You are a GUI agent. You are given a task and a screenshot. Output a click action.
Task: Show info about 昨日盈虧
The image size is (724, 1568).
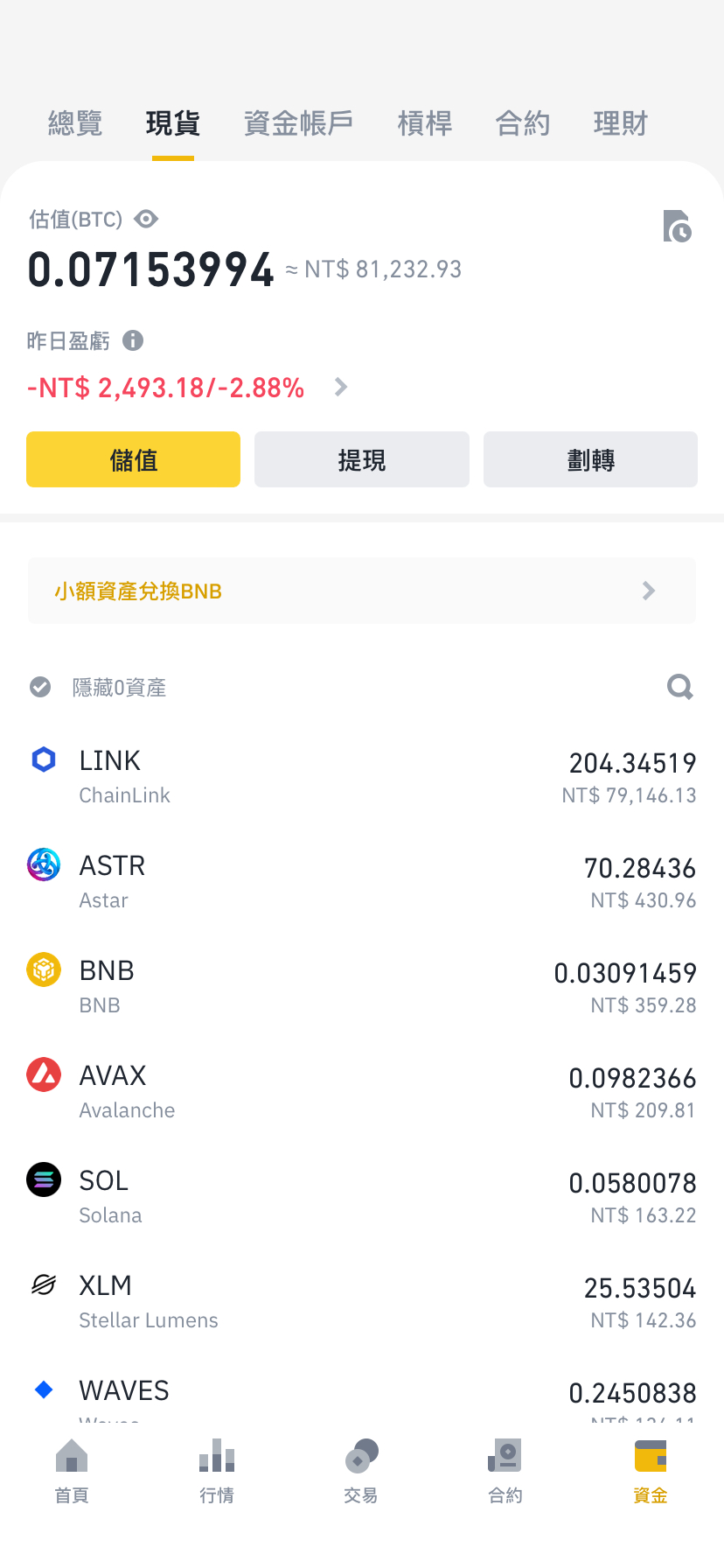click(133, 340)
